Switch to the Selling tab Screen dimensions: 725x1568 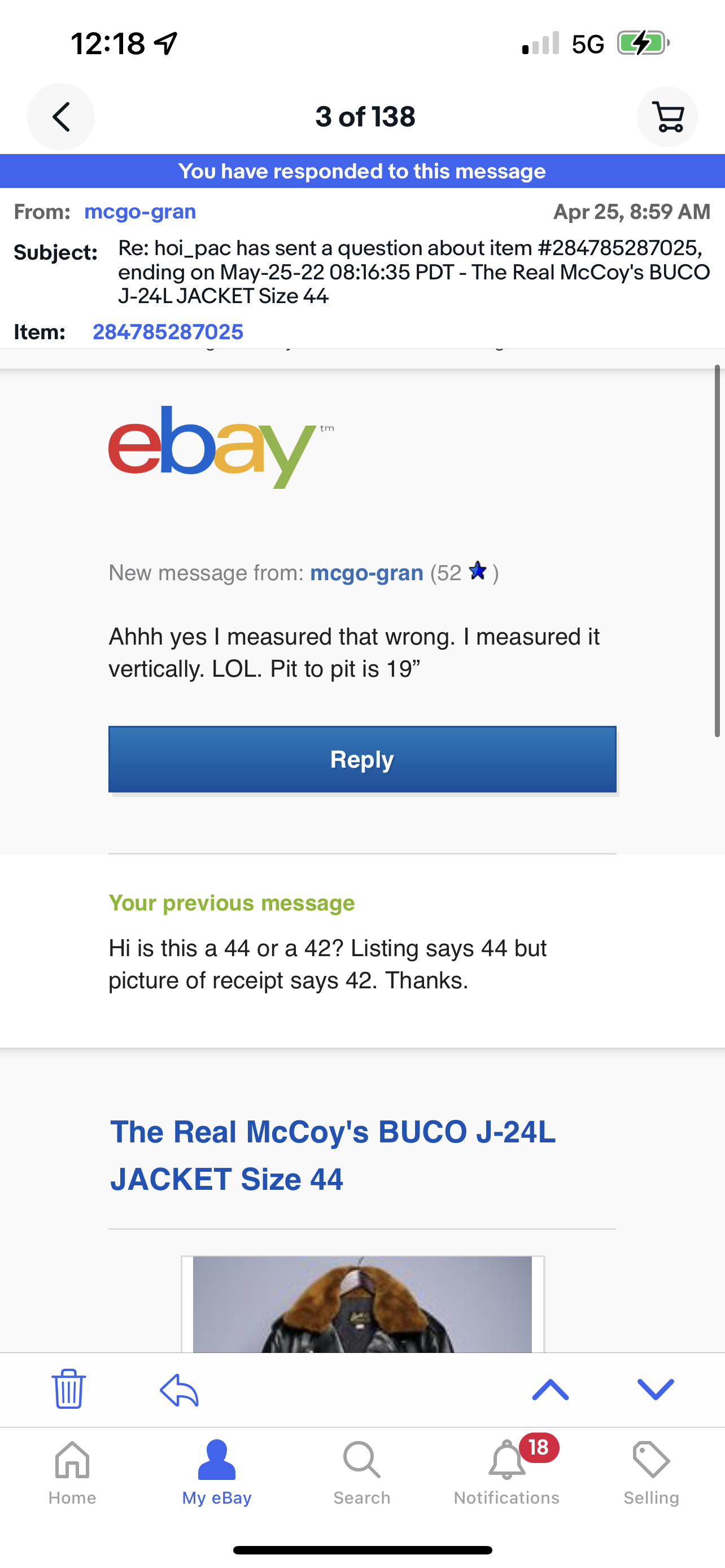(x=652, y=1473)
